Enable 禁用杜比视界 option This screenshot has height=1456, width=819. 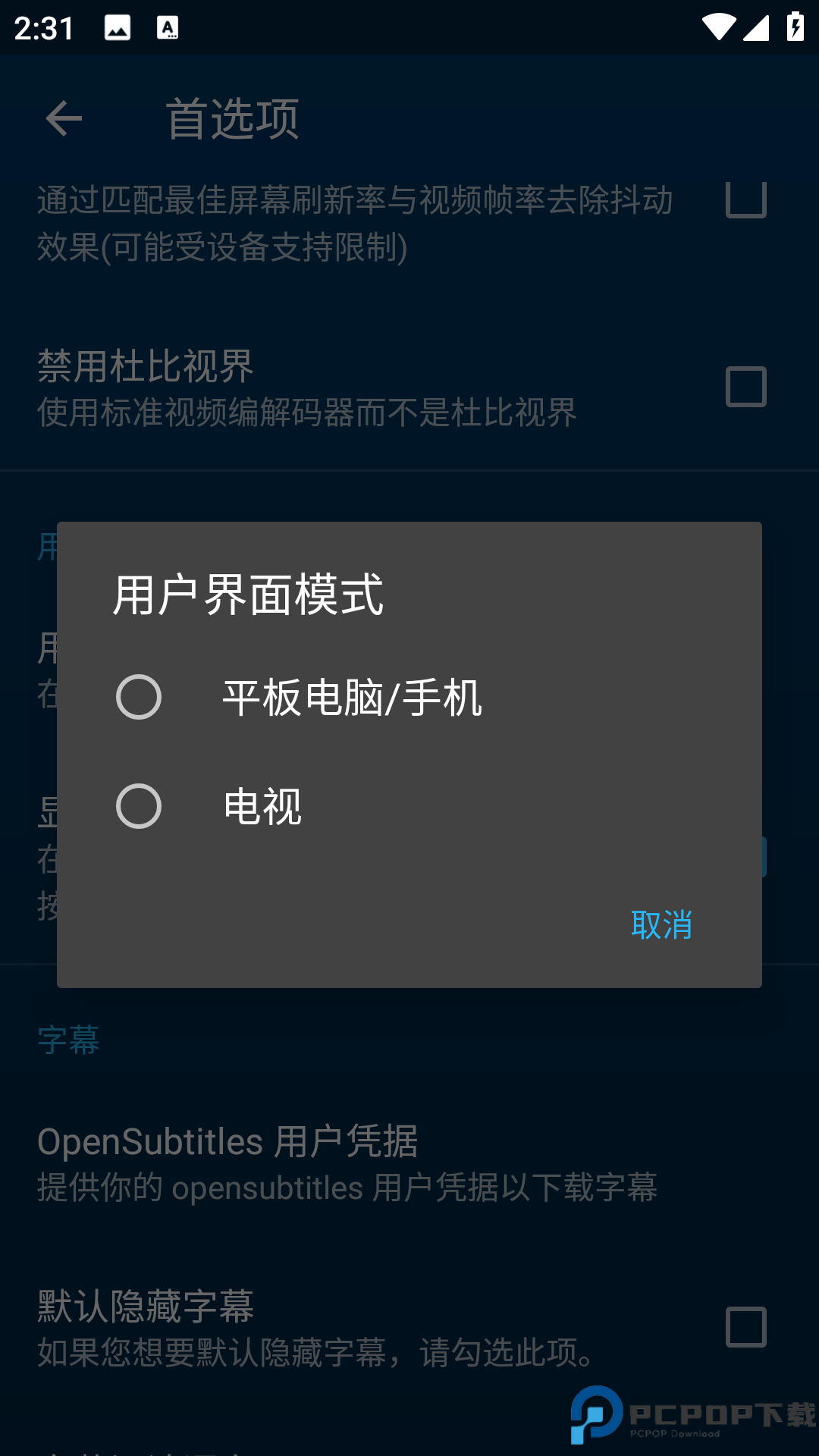(x=746, y=388)
